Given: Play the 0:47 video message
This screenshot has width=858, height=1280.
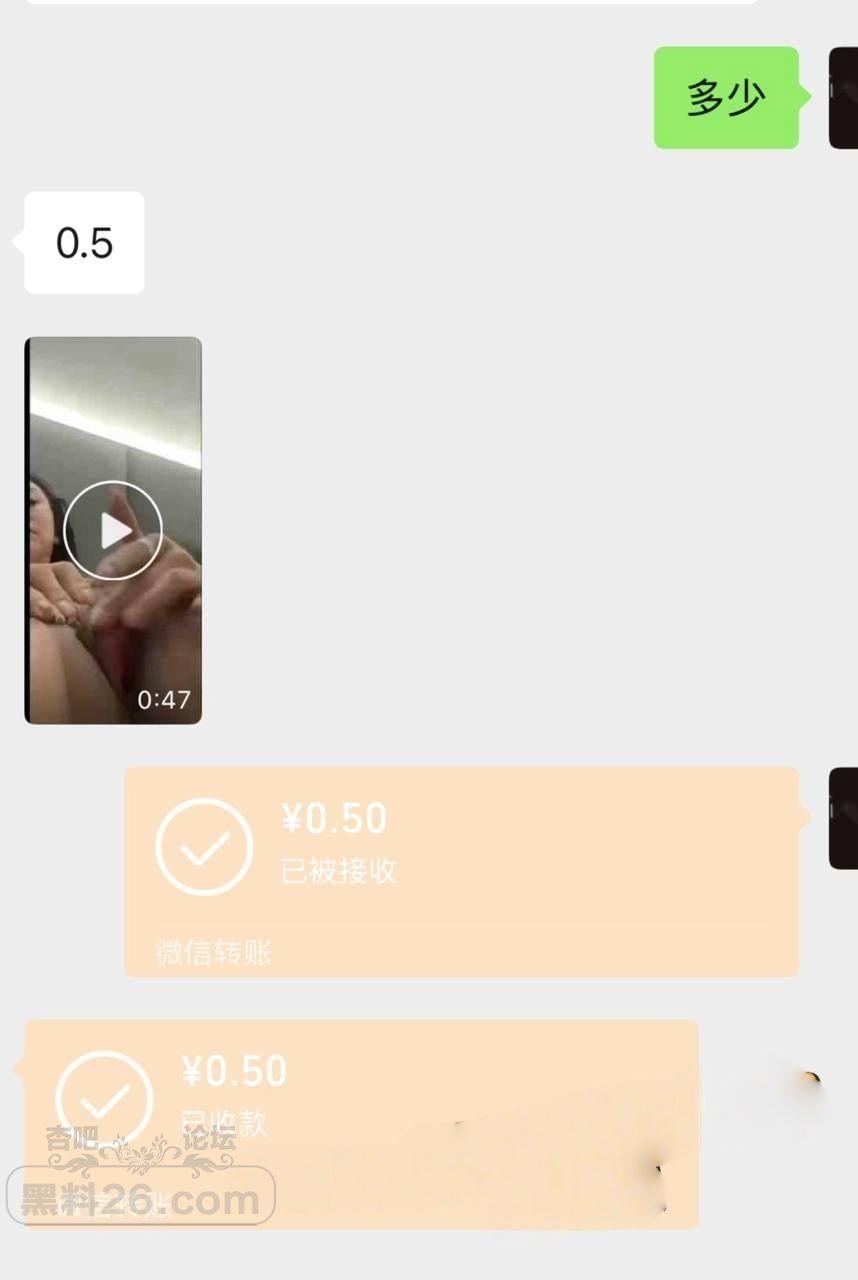Looking at the screenshot, I should pyautogui.click(x=113, y=530).
